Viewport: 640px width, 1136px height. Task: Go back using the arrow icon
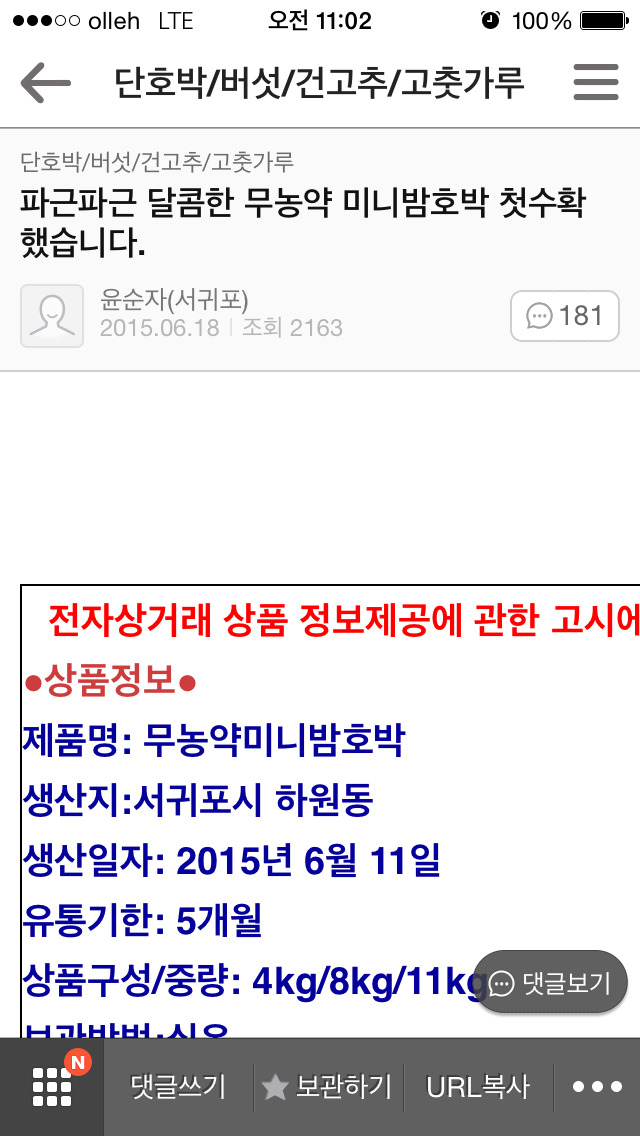45,83
